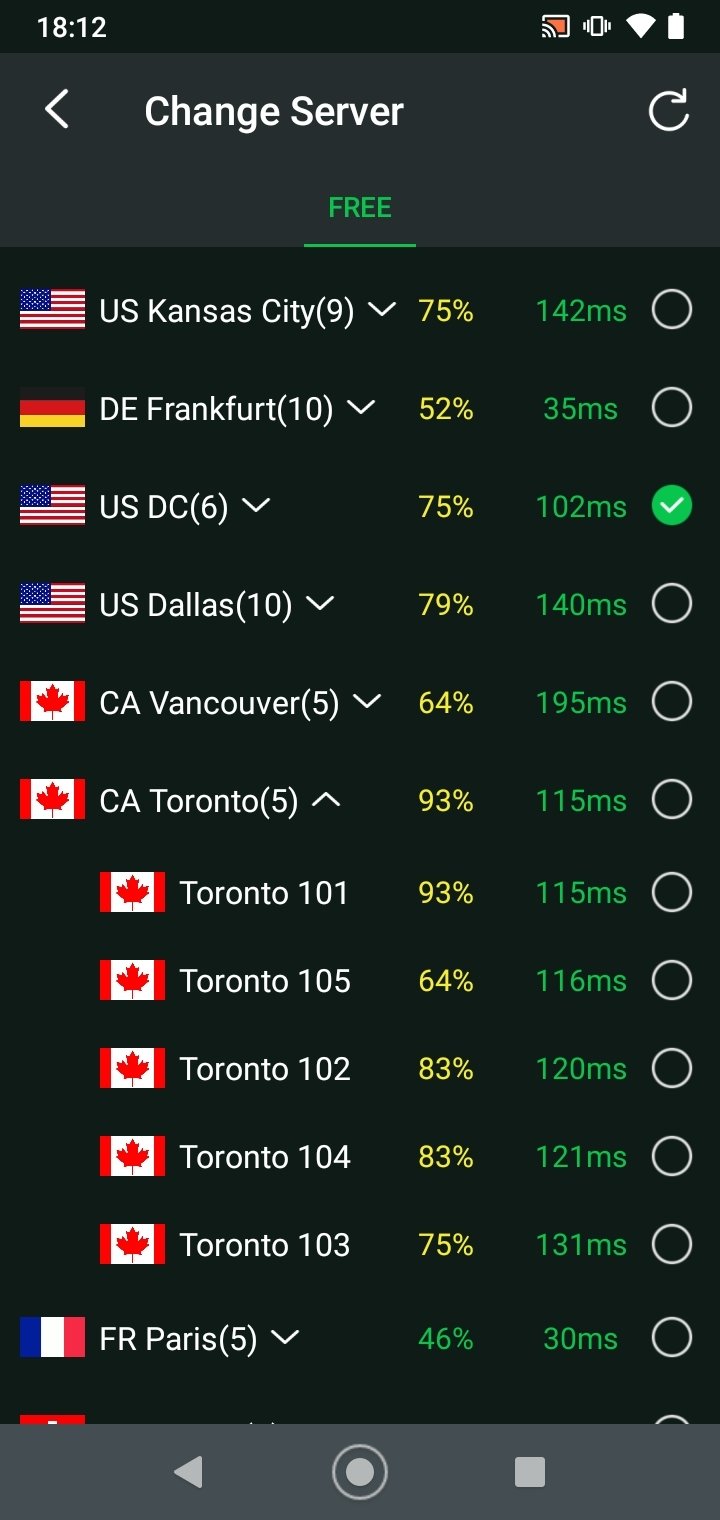Refresh the server list
This screenshot has height=1520, width=720.
pos(668,110)
